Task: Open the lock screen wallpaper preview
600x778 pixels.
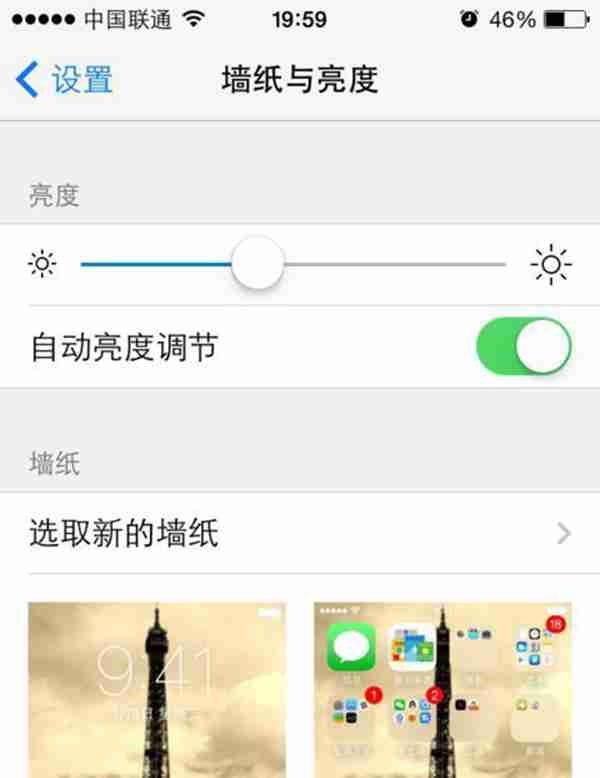Action: pyautogui.click(x=157, y=690)
